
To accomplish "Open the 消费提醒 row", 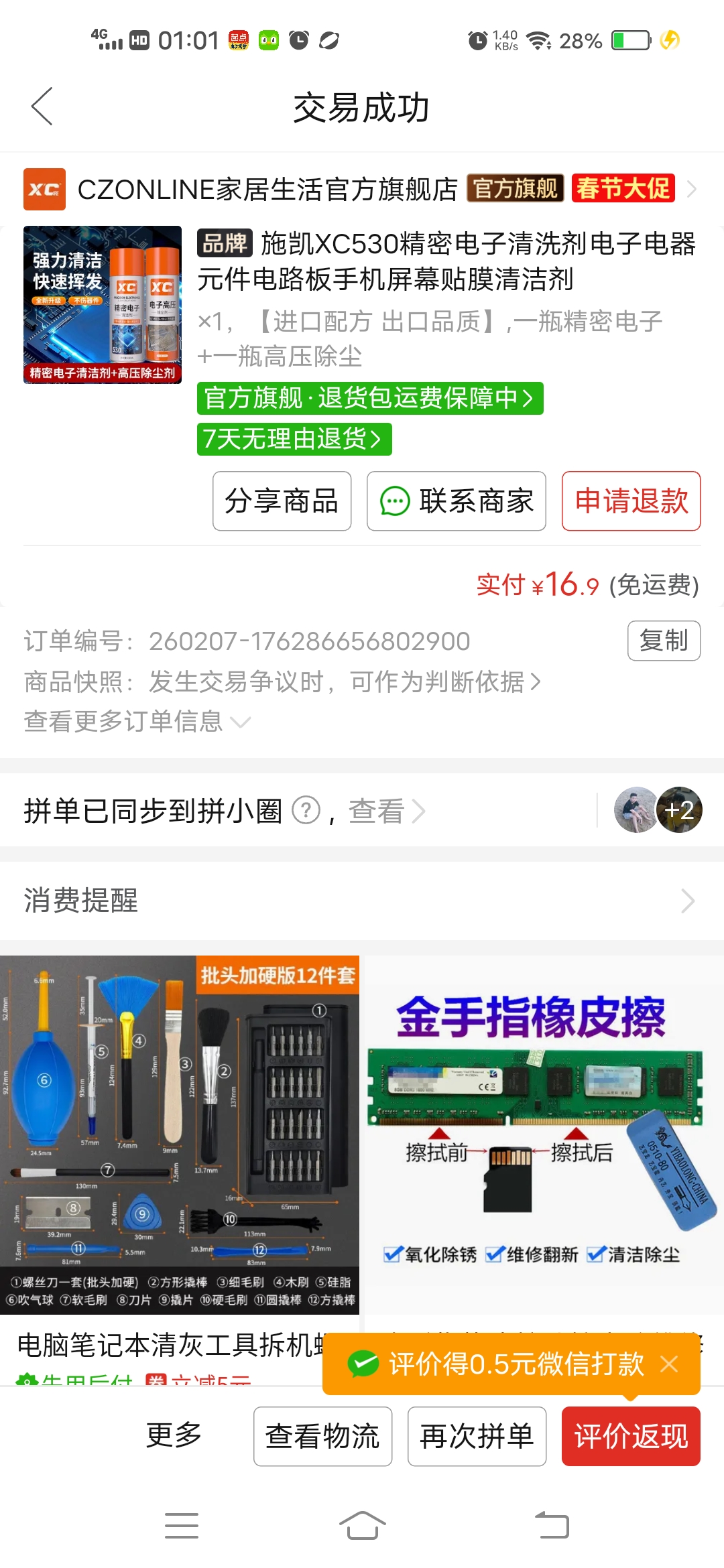I will 362,901.
